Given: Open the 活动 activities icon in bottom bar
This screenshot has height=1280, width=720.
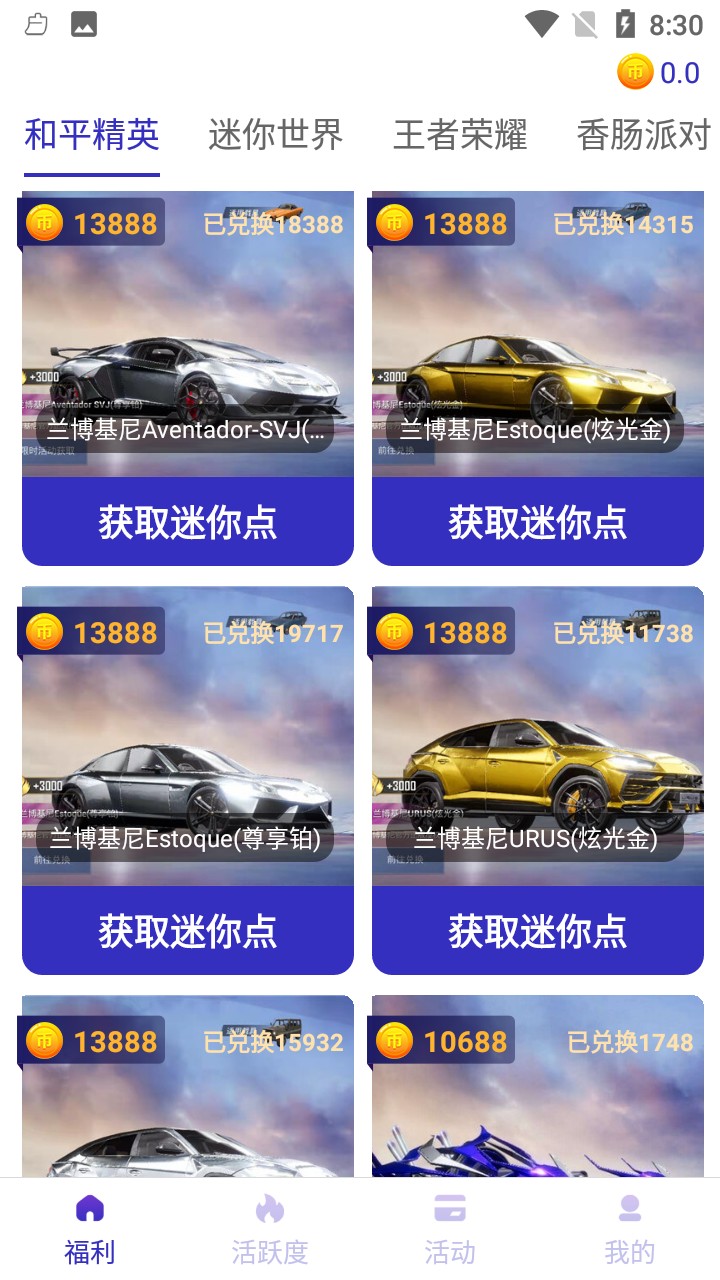Looking at the screenshot, I should click(450, 1222).
